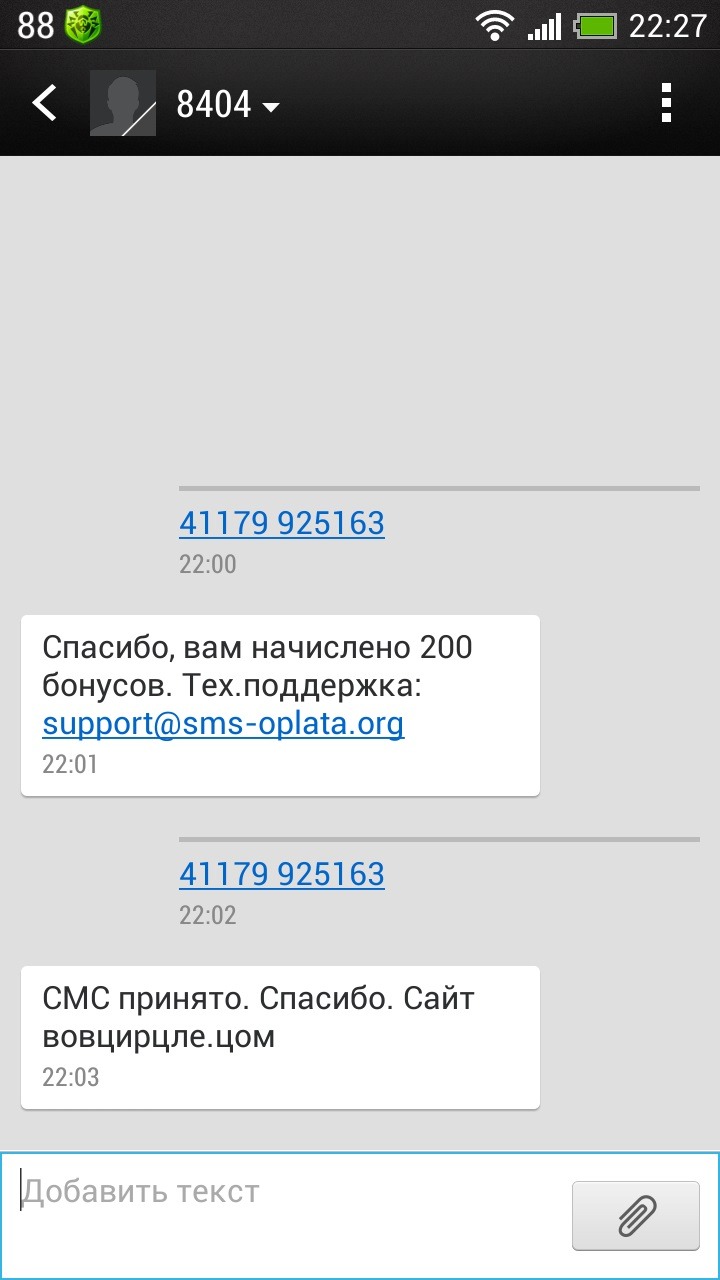Open the contact avatar for 8404

tap(123, 103)
